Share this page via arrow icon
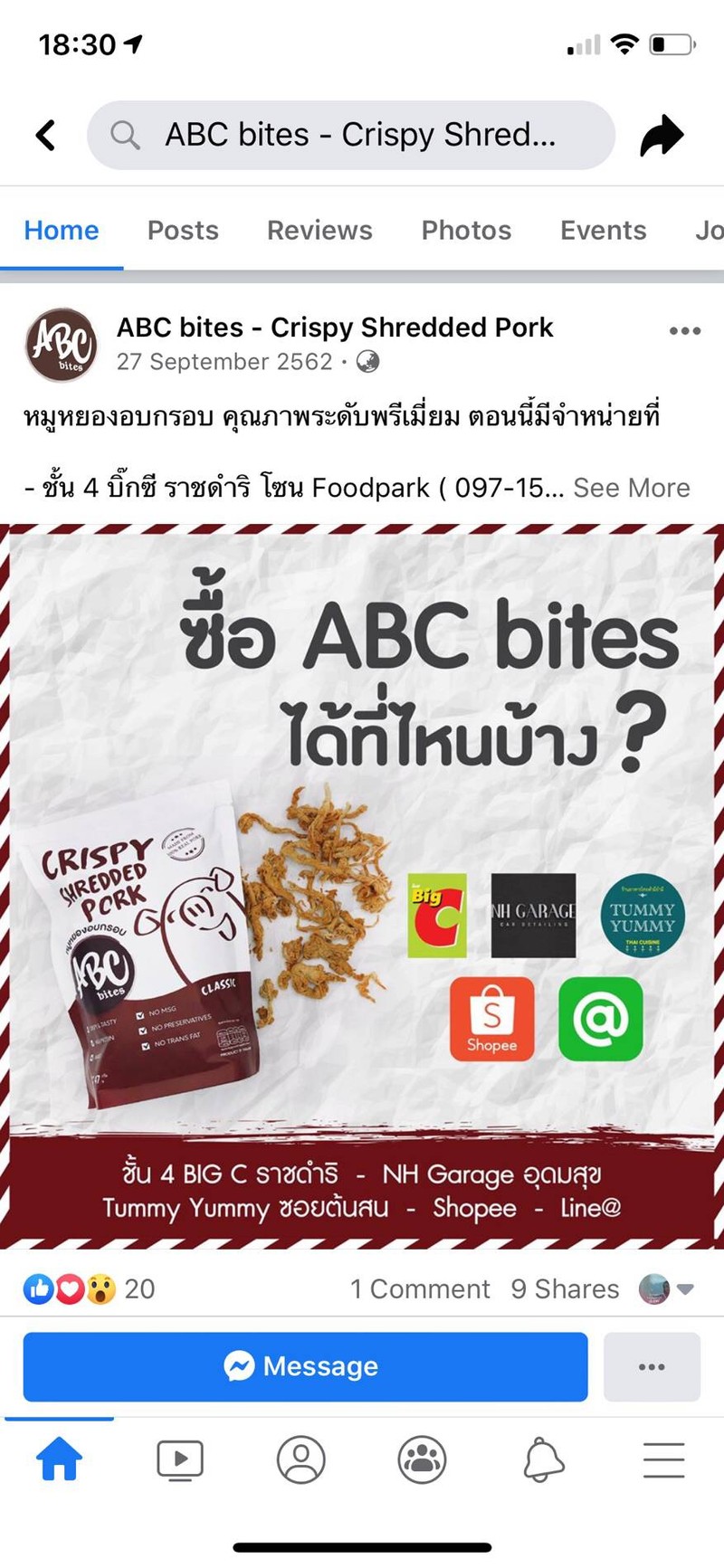This screenshot has width=724, height=1568. (x=662, y=136)
